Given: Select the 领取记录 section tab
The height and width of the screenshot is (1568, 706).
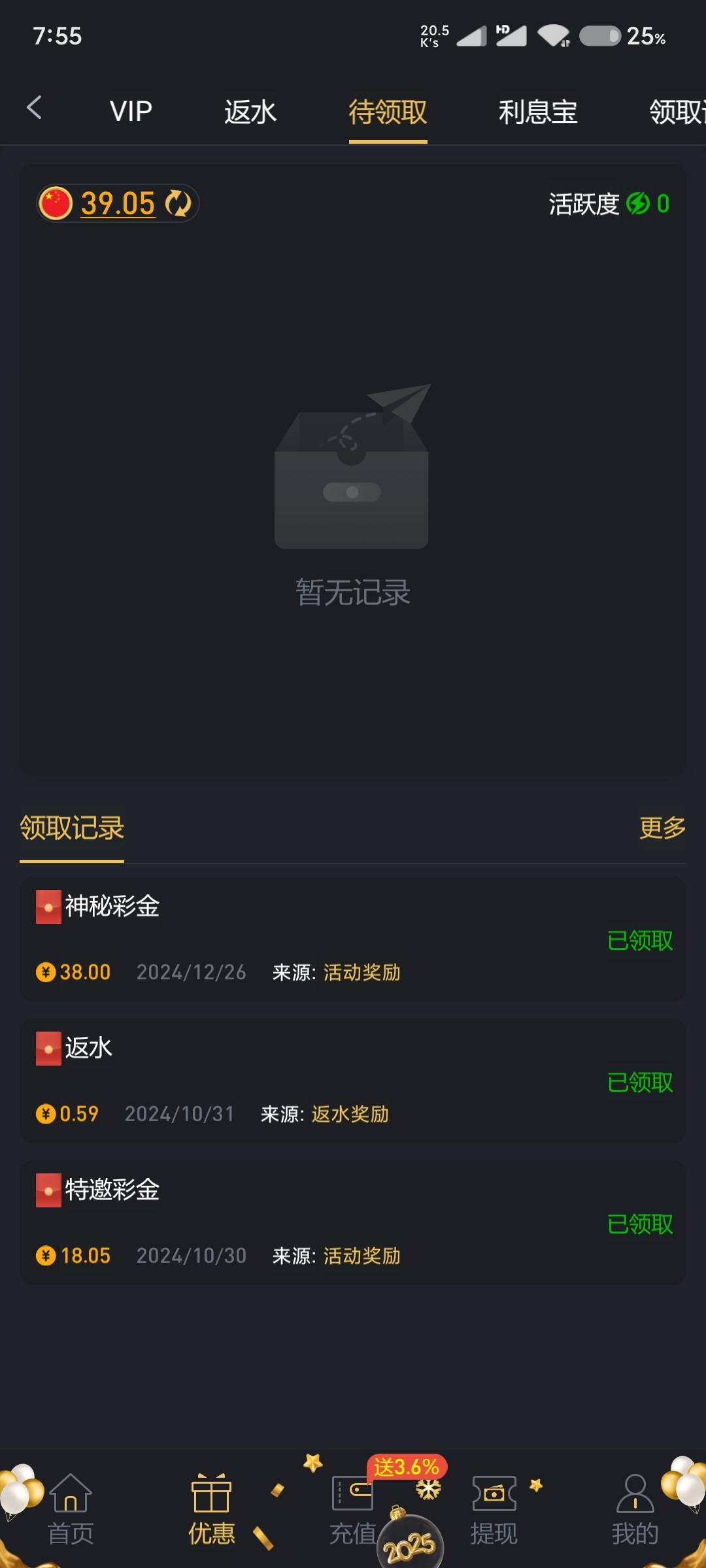Looking at the screenshot, I should point(72,828).
